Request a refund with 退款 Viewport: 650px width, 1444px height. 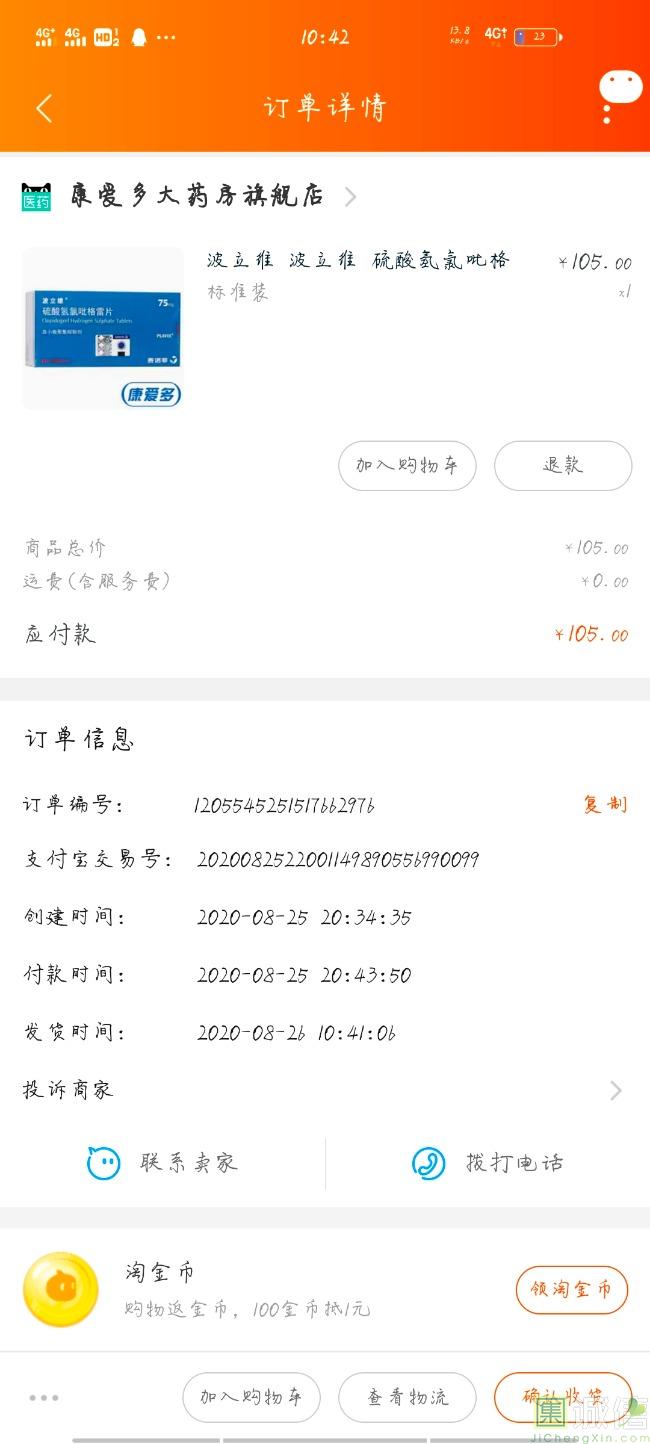pyautogui.click(x=563, y=466)
